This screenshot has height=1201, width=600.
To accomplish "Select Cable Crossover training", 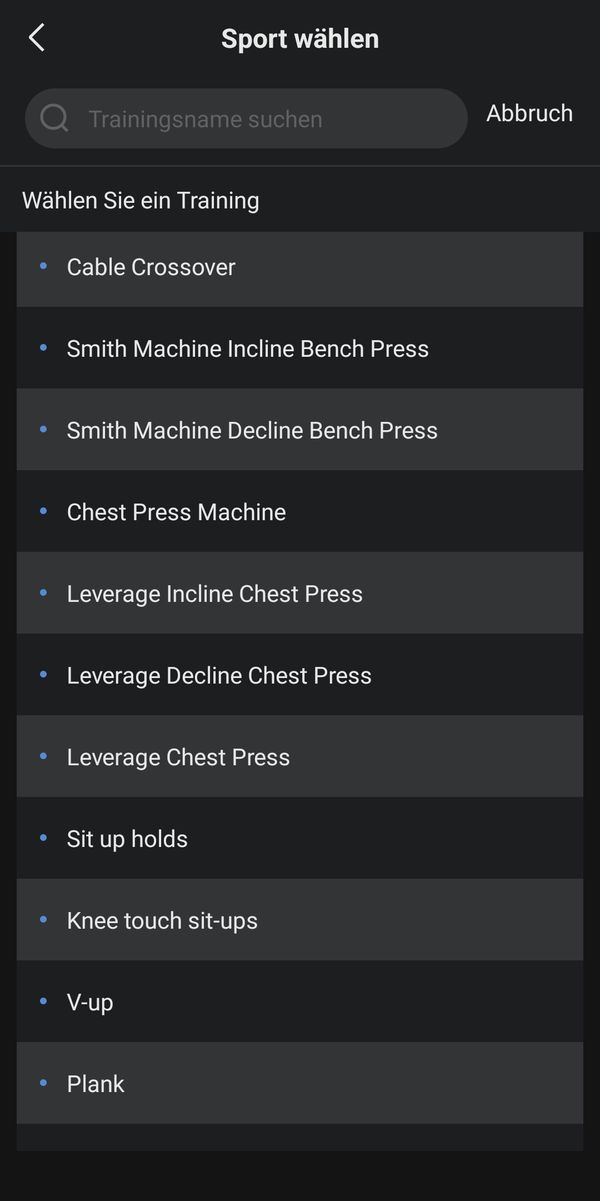I will pyautogui.click(x=300, y=267).
